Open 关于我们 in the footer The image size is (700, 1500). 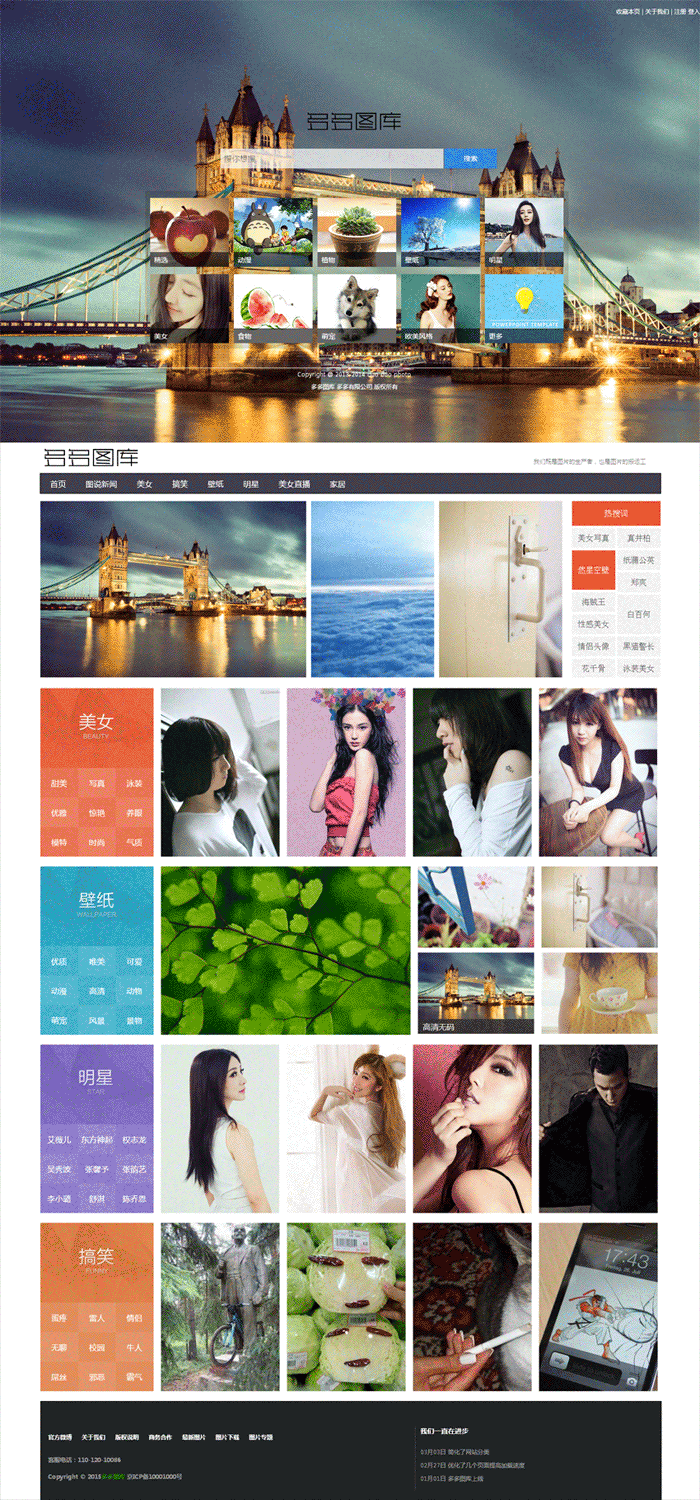click(x=92, y=1437)
